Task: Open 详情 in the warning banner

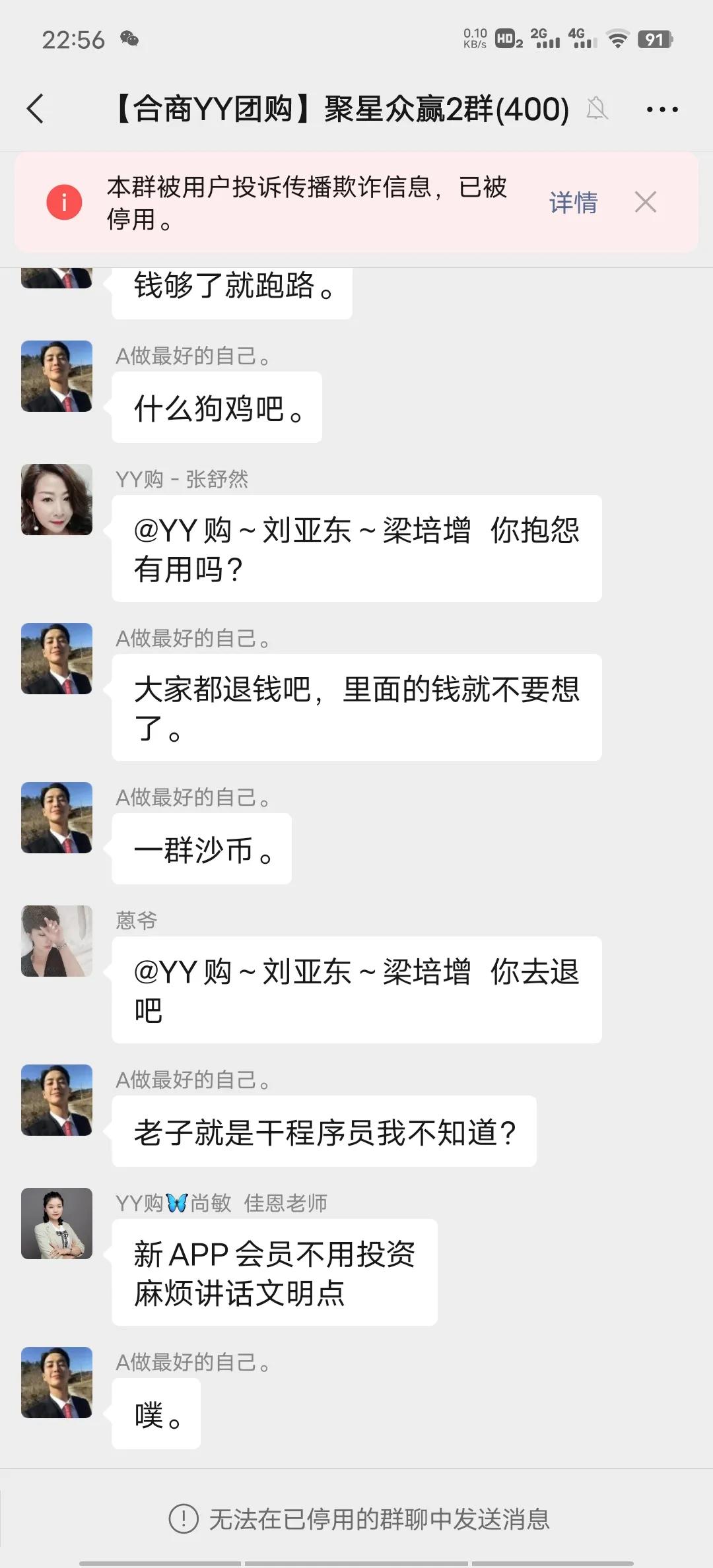Action: [572, 202]
